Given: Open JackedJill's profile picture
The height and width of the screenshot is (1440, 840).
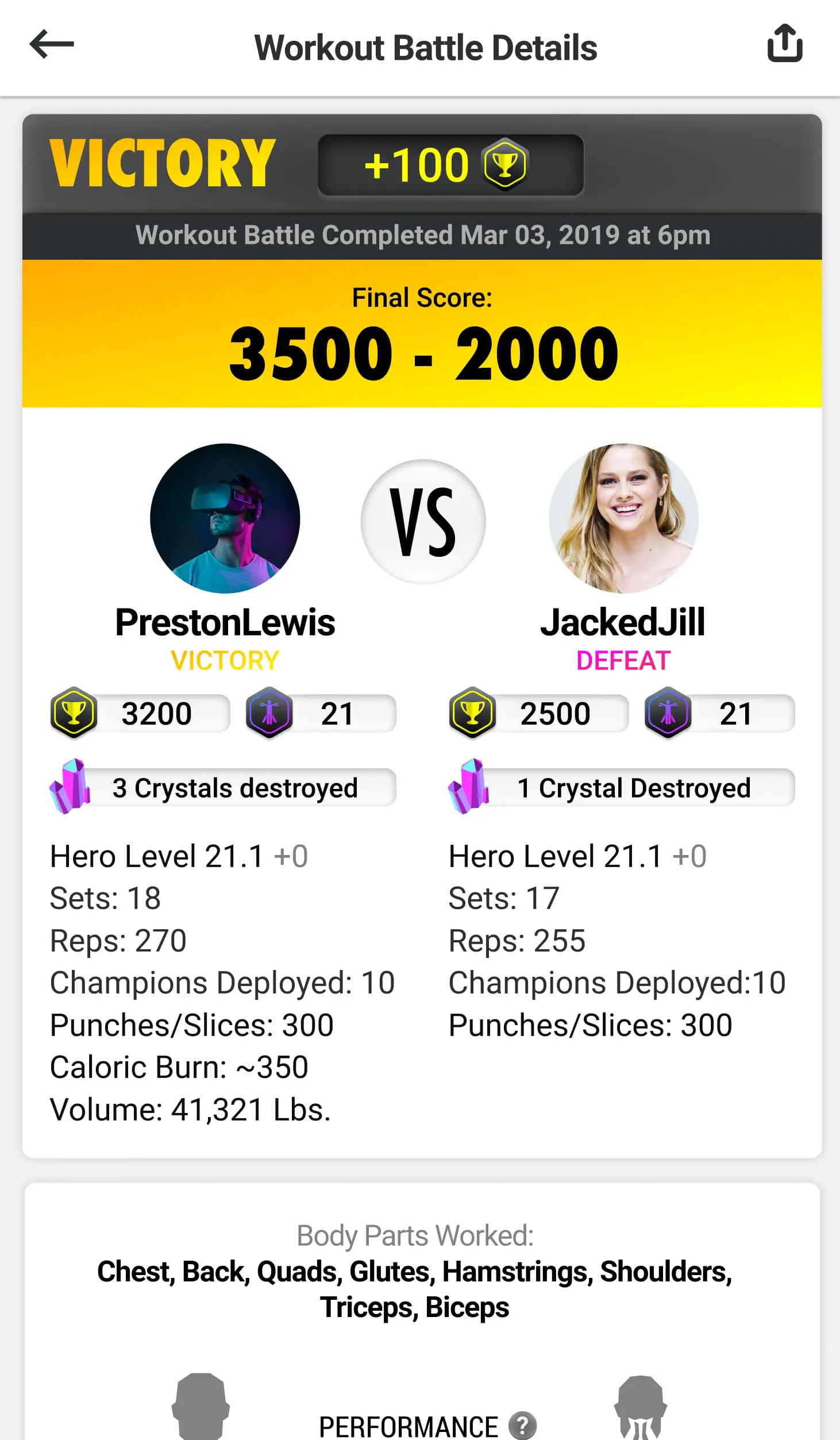Looking at the screenshot, I should pos(623,518).
